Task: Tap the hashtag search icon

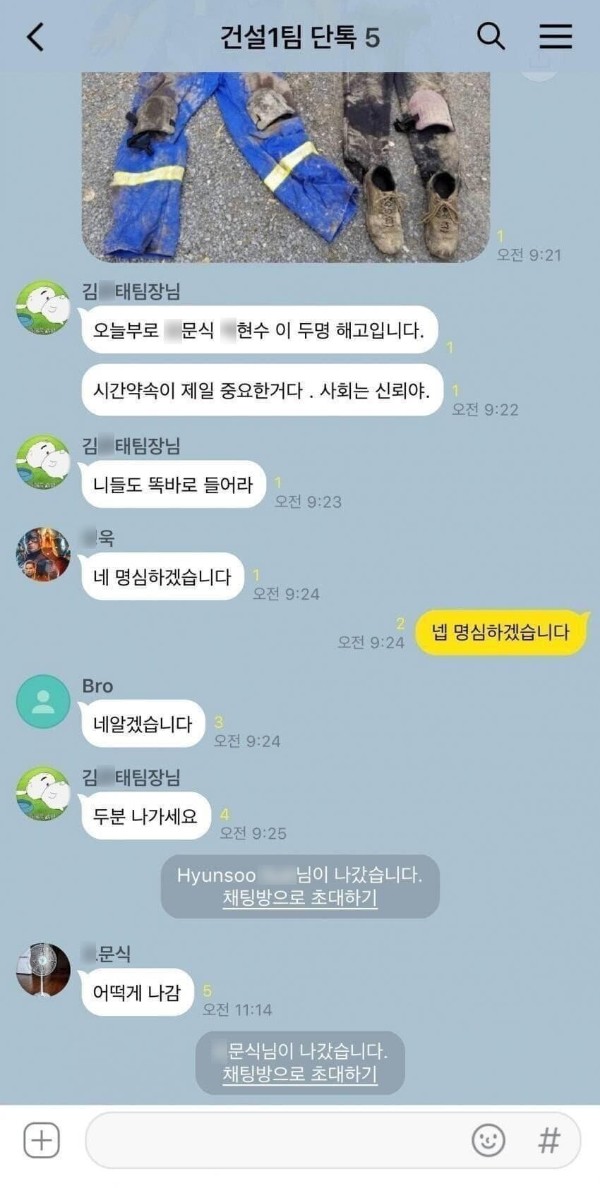Action: 549,1140
